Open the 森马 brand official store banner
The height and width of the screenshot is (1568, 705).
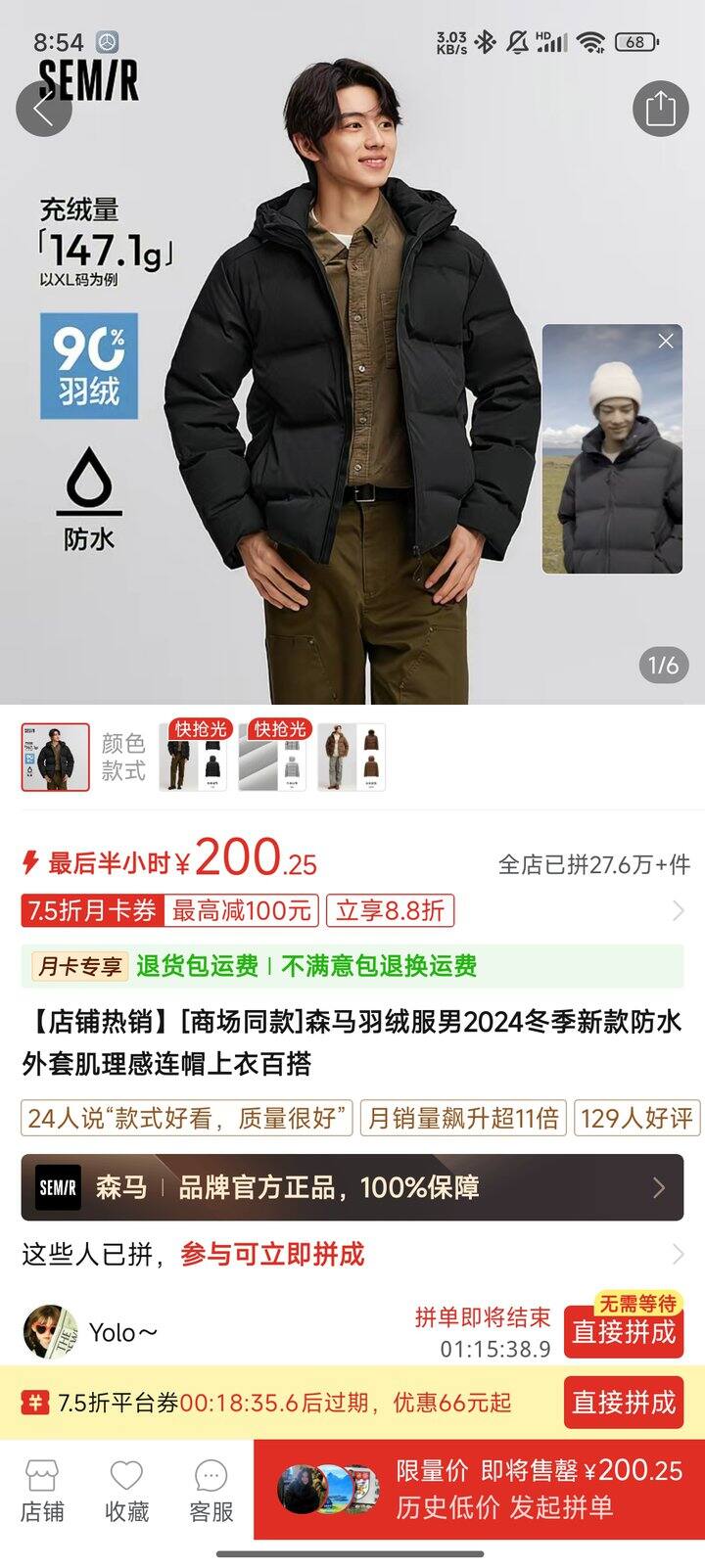(x=352, y=1187)
